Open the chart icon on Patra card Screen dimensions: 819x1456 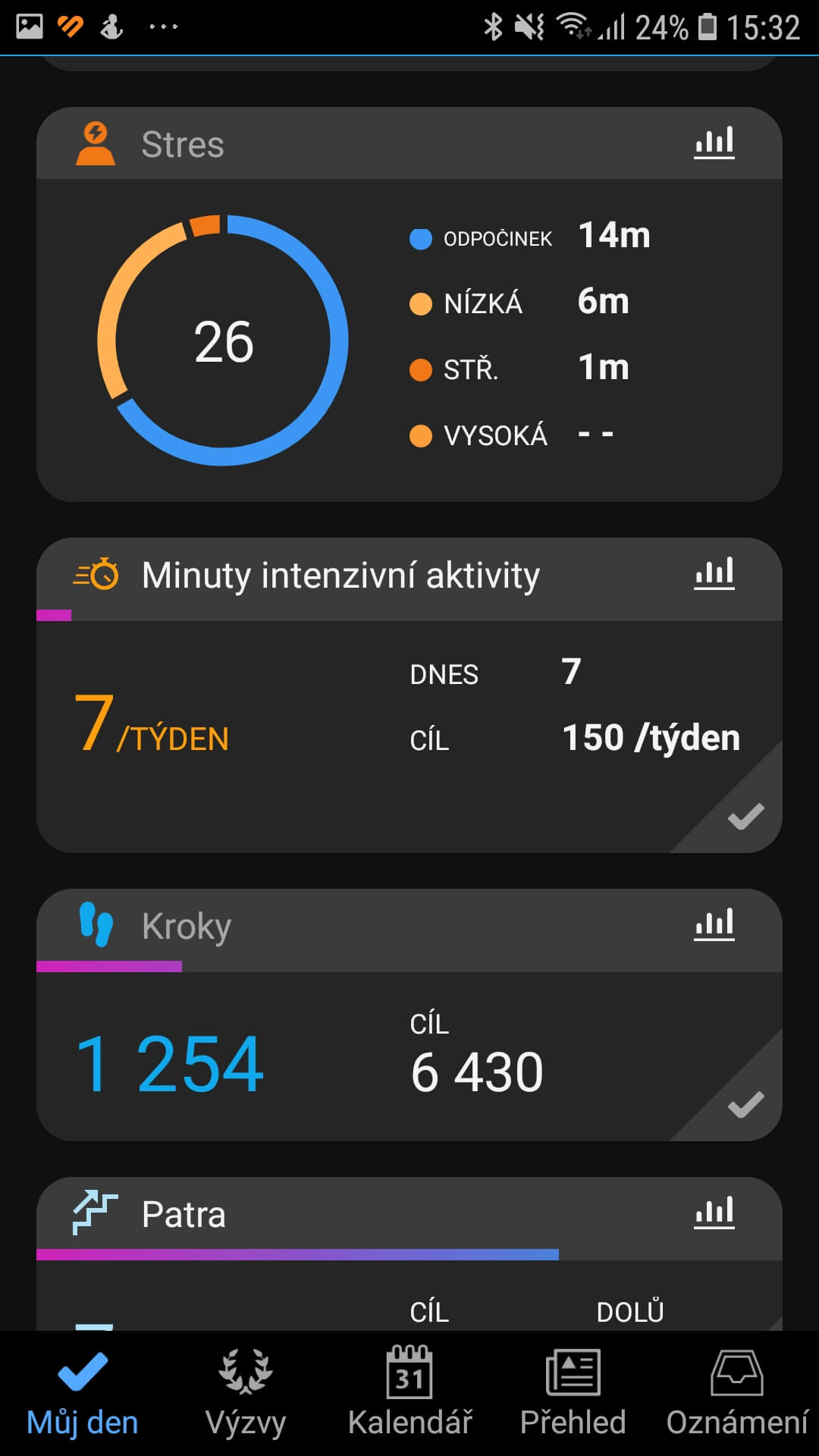(x=714, y=1213)
